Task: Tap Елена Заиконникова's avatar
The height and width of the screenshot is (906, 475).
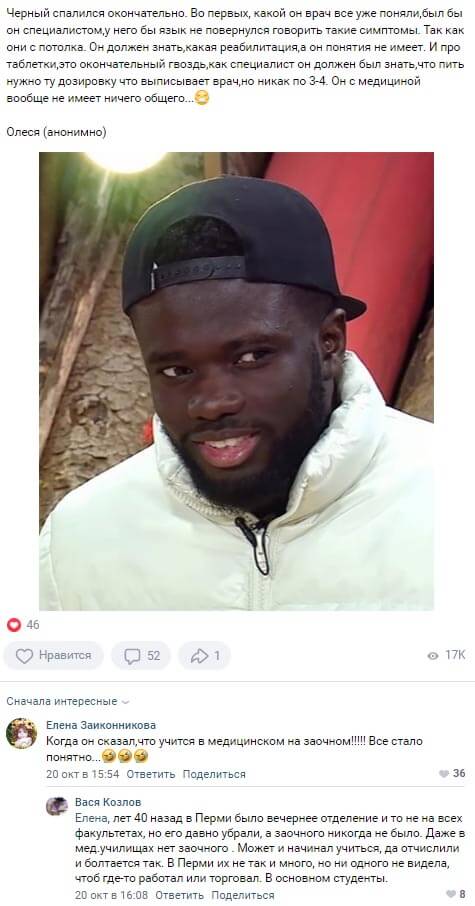Action: [21, 733]
